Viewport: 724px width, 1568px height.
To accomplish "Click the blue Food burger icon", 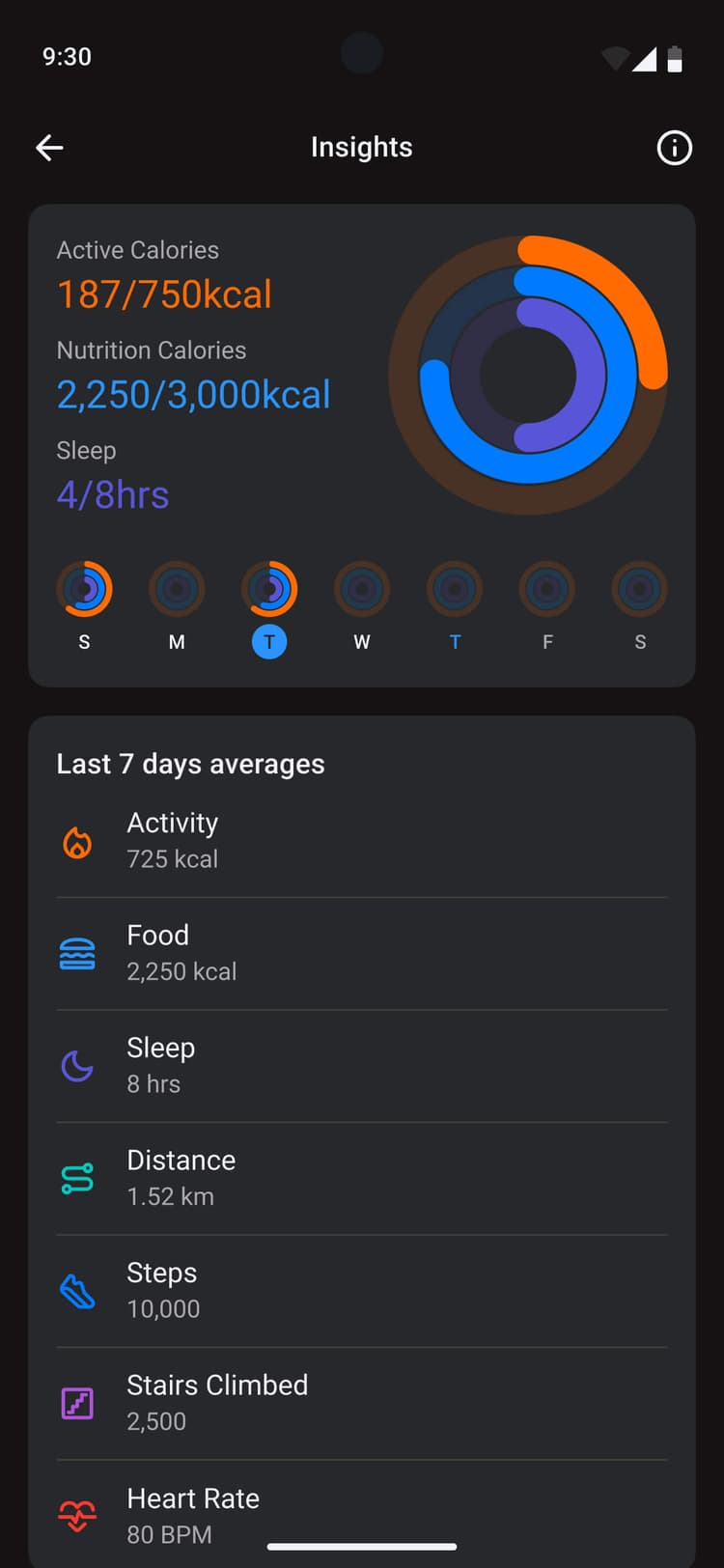I will (77, 953).
